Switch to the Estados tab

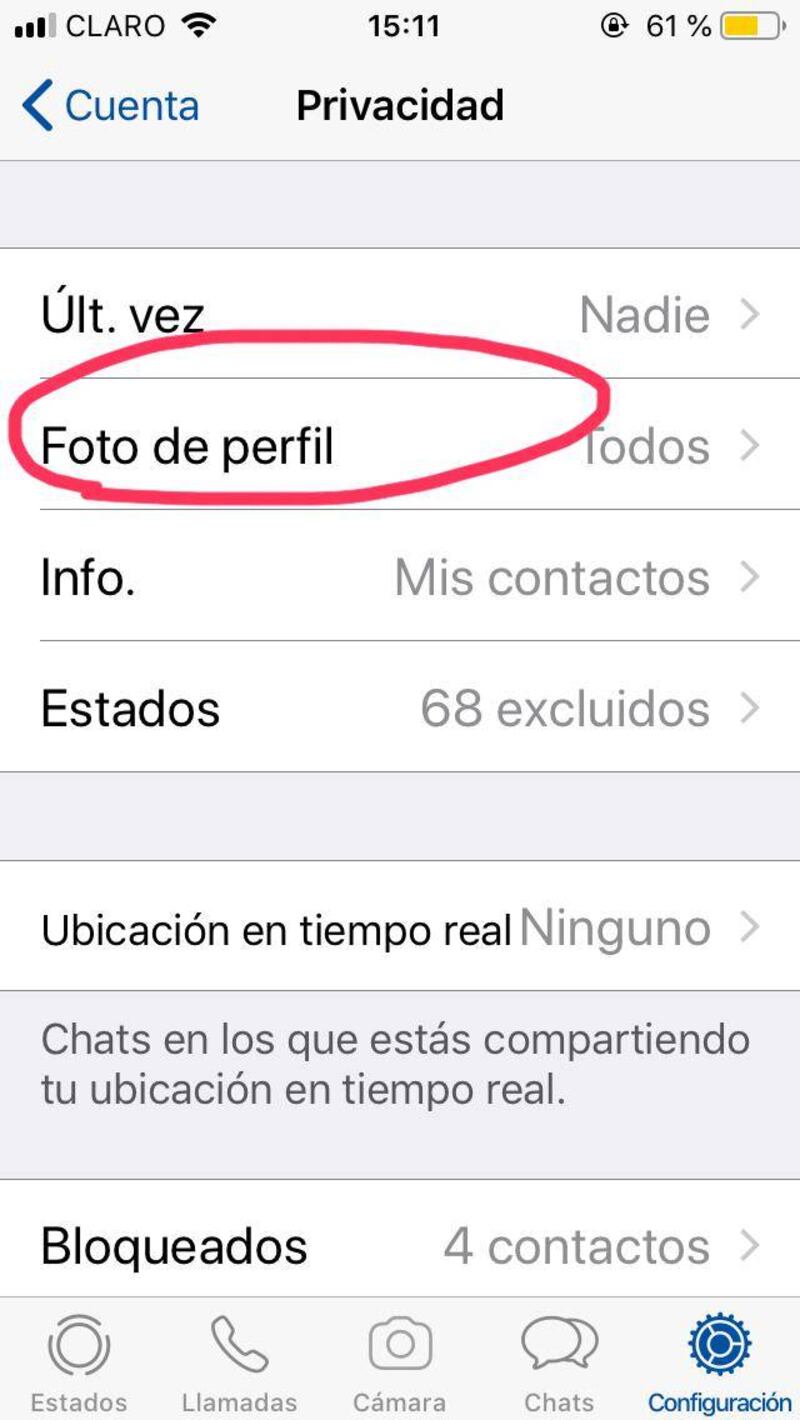(79, 1362)
